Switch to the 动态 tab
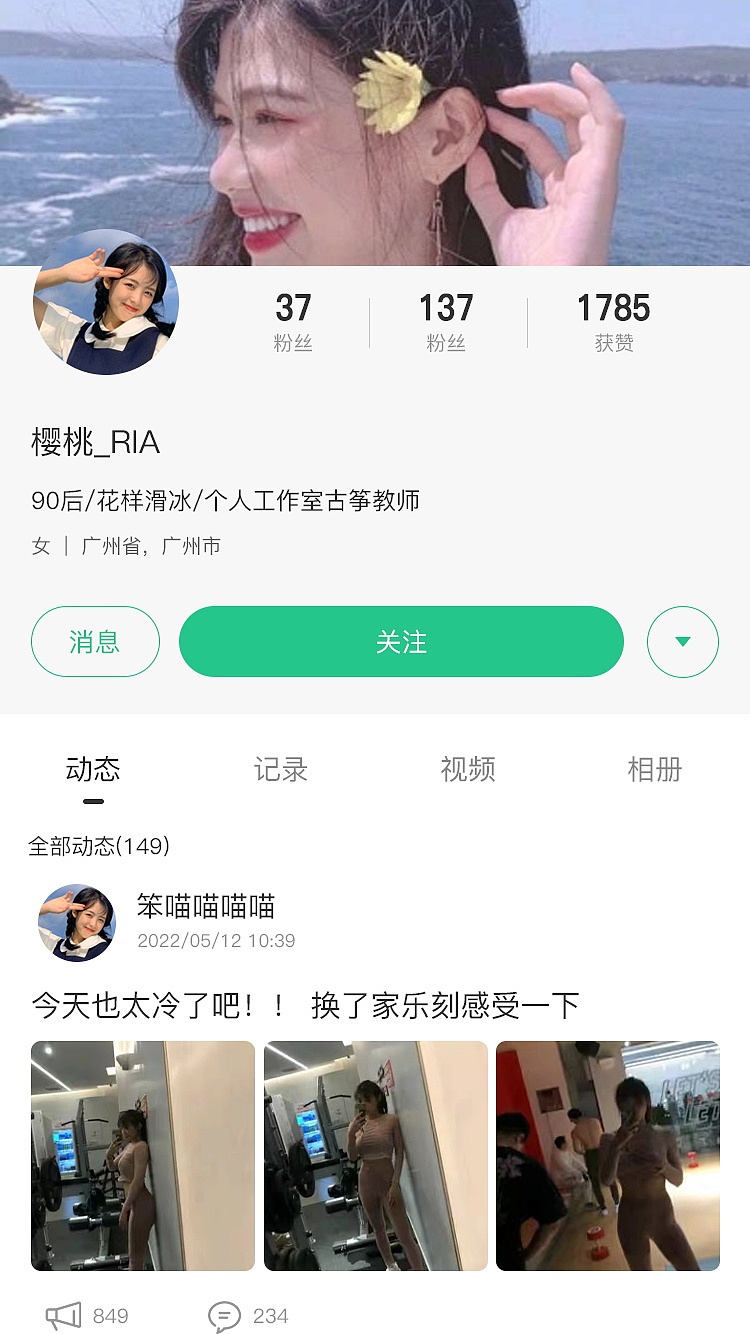The width and height of the screenshot is (750, 1334). [x=92, y=770]
